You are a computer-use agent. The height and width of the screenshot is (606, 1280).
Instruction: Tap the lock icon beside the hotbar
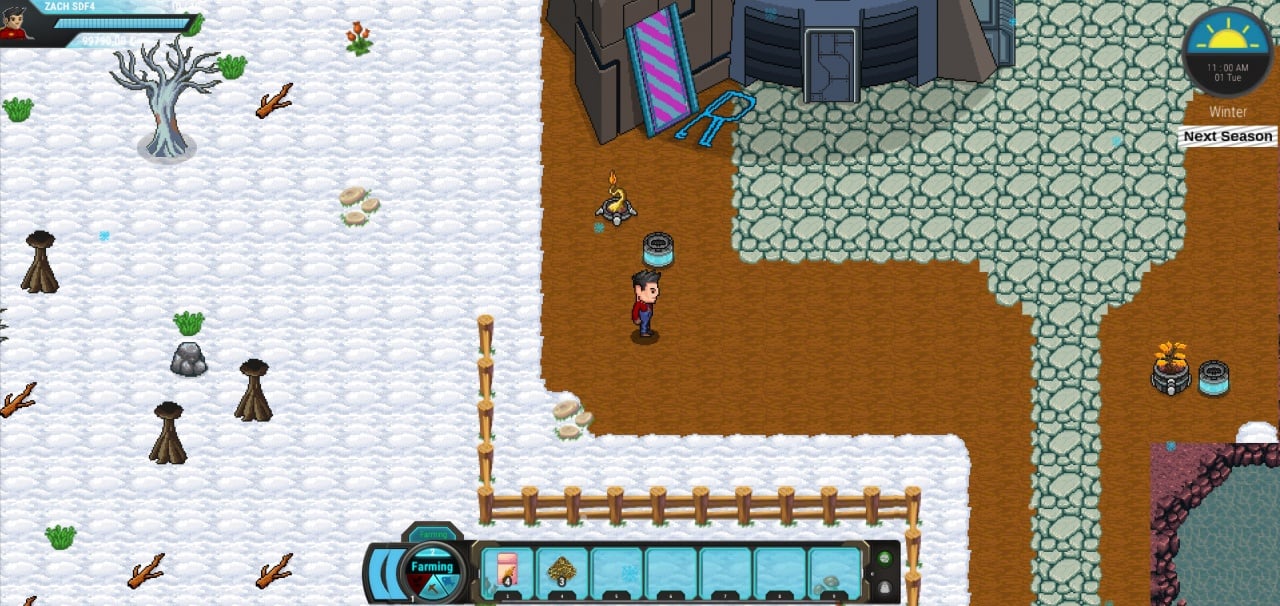point(884,587)
